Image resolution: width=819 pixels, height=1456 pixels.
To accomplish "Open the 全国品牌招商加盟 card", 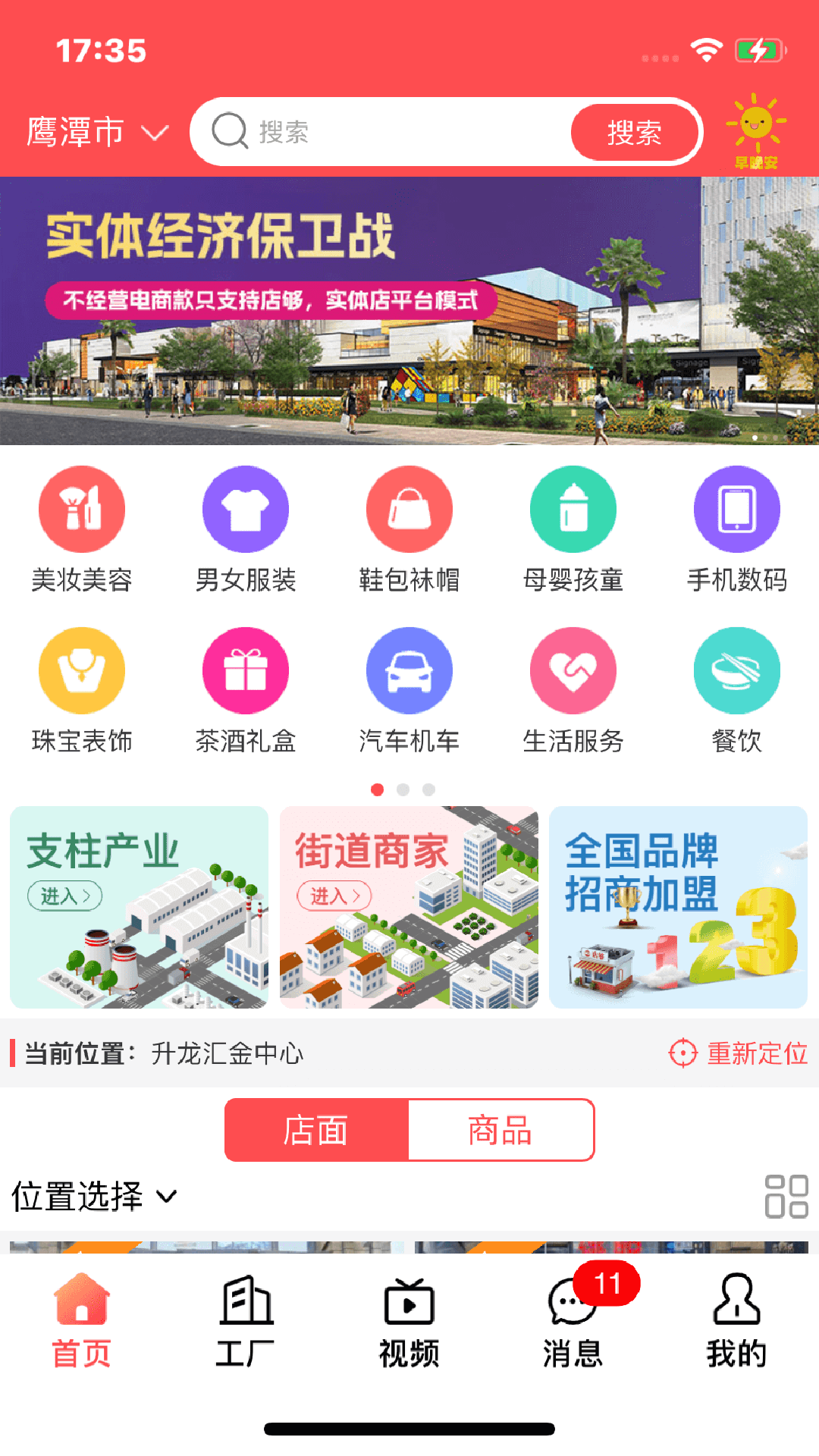I will click(679, 907).
